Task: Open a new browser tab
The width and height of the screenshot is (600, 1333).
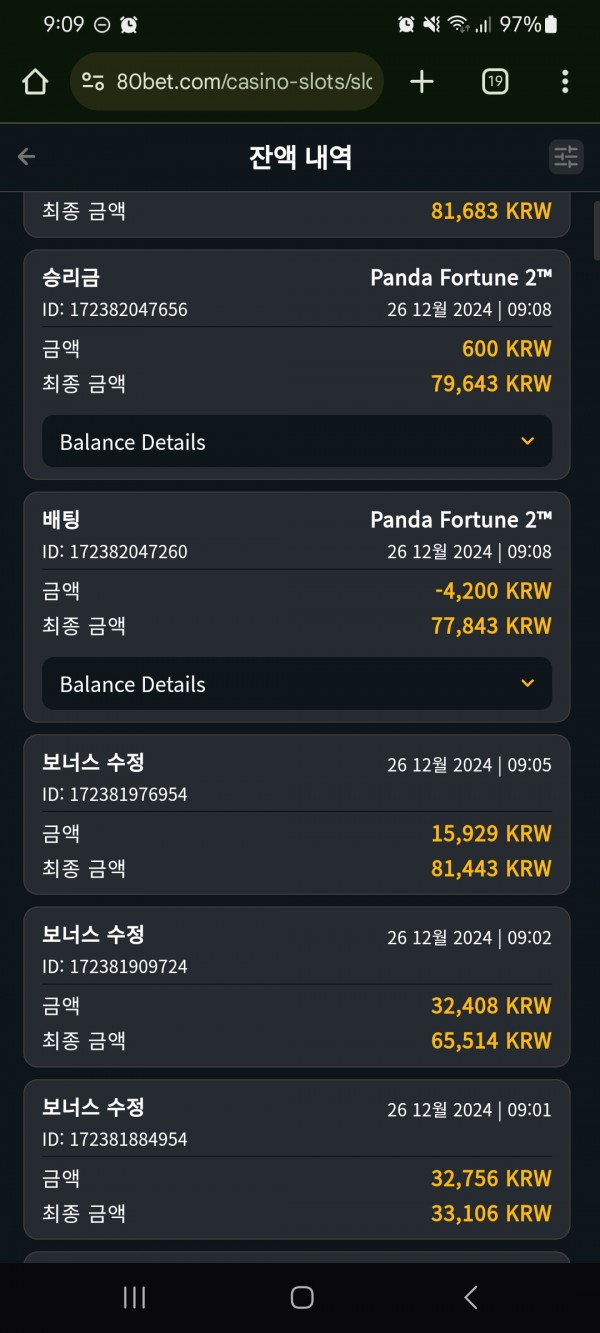Action: point(422,82)
